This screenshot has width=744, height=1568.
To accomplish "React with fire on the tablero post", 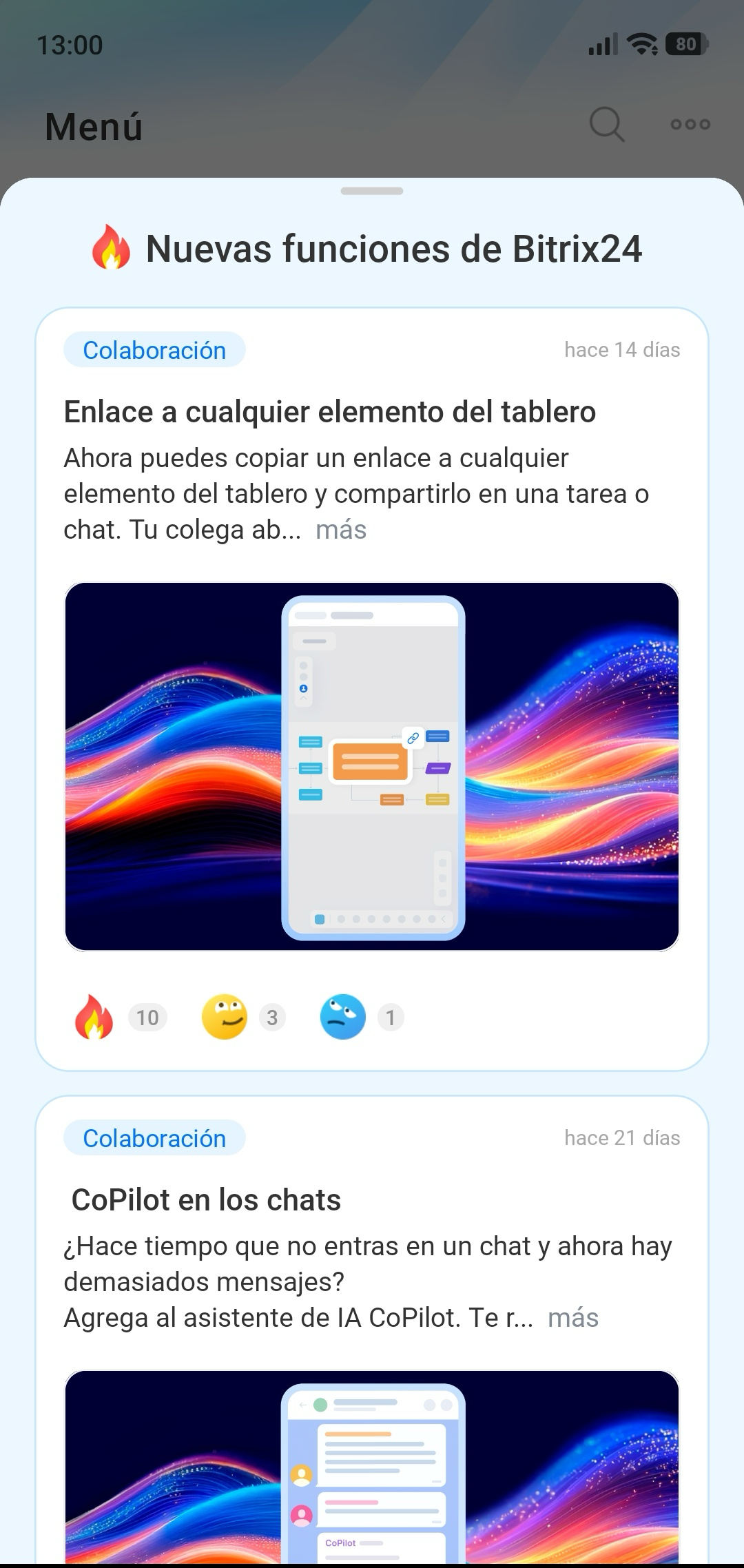I will [x=94, y=1017].
